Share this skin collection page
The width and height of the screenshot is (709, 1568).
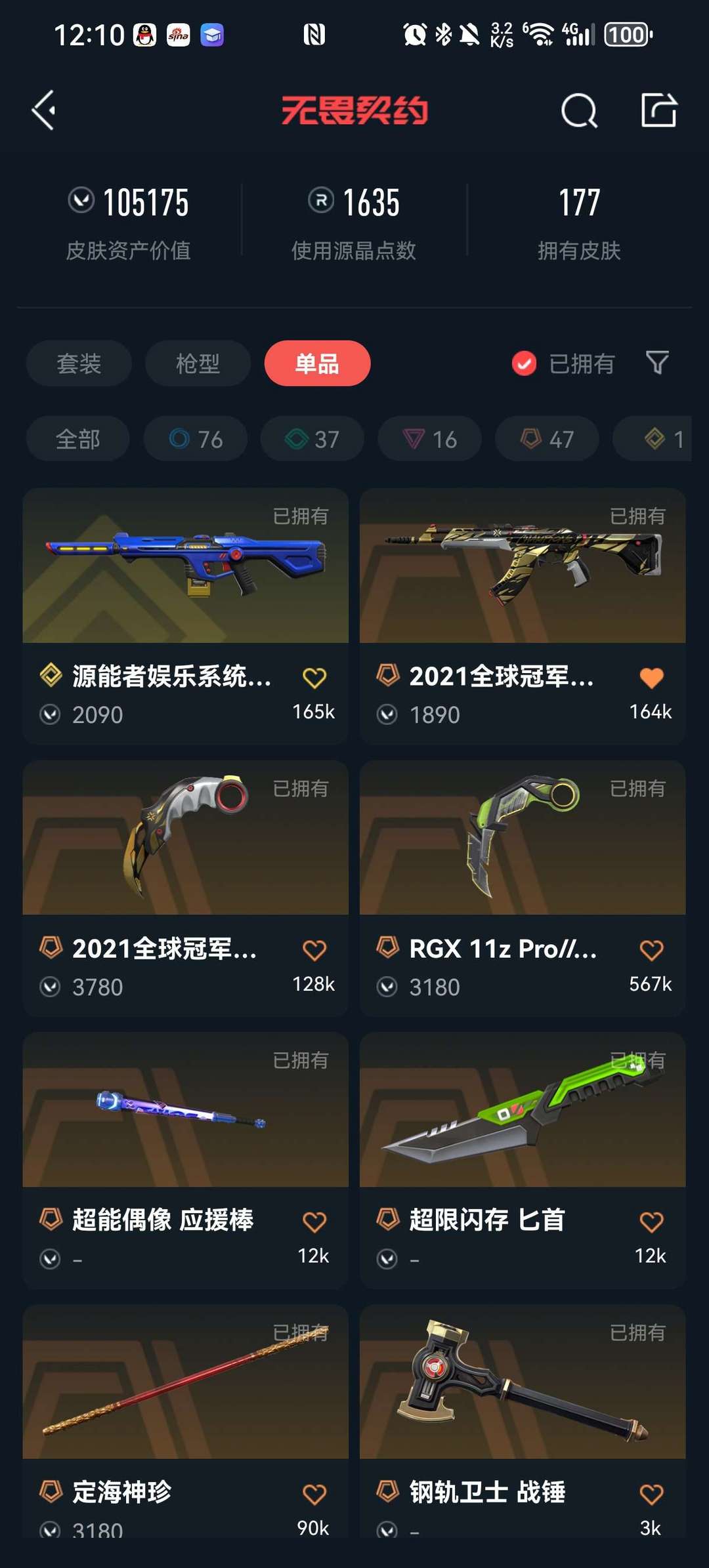tap(658, 110)
